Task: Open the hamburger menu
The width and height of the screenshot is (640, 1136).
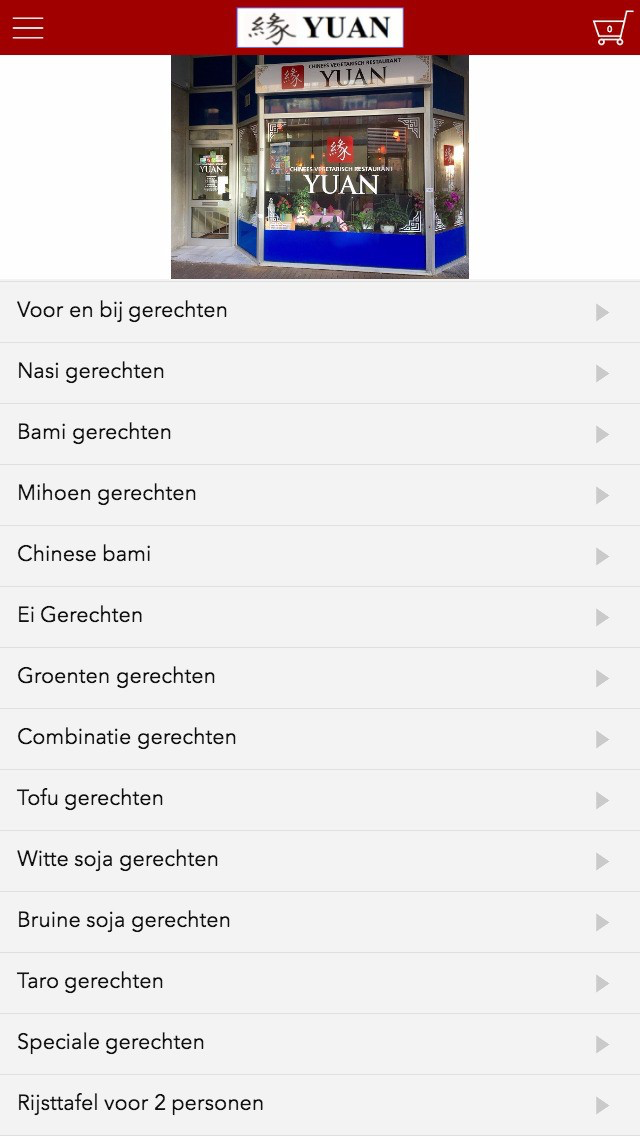Action: [28, 28]
